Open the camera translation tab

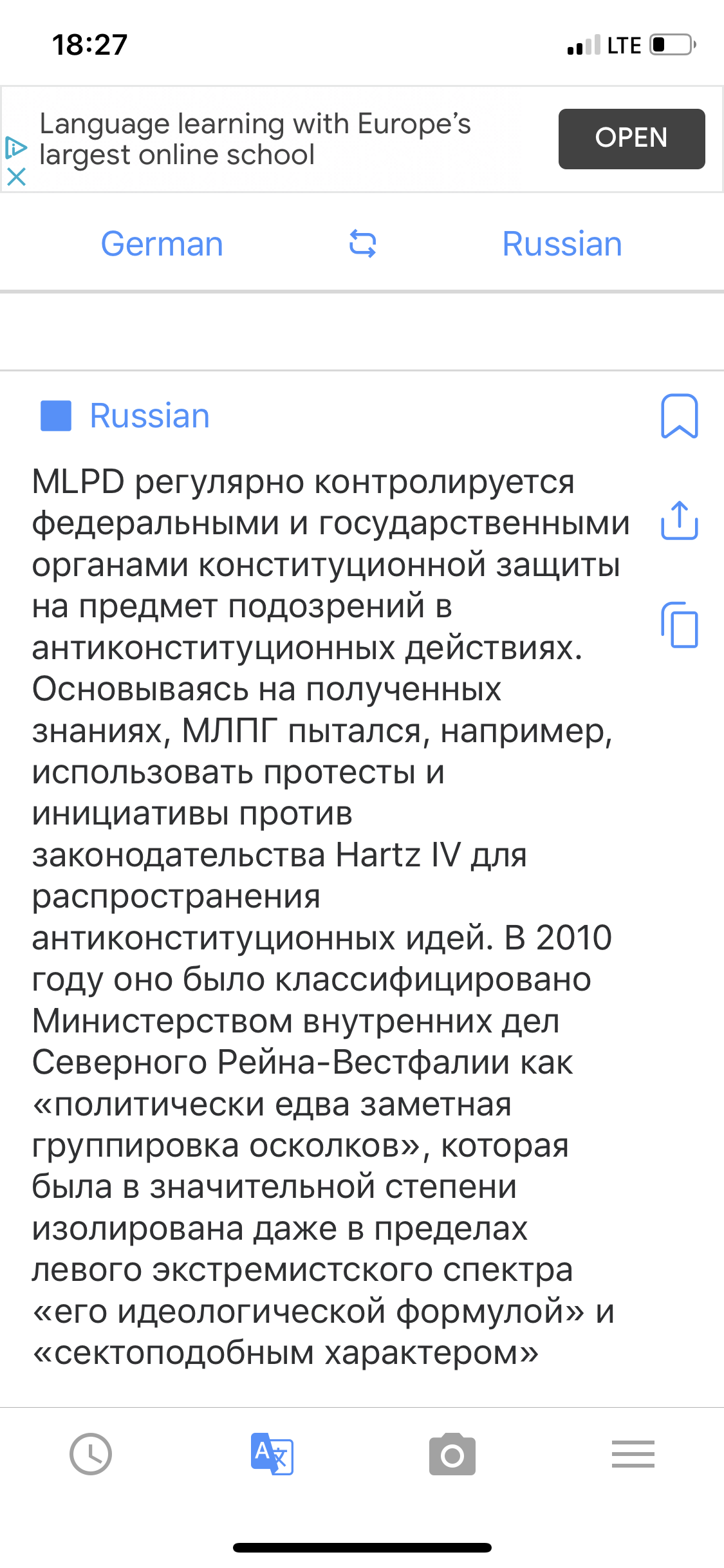452,1454
